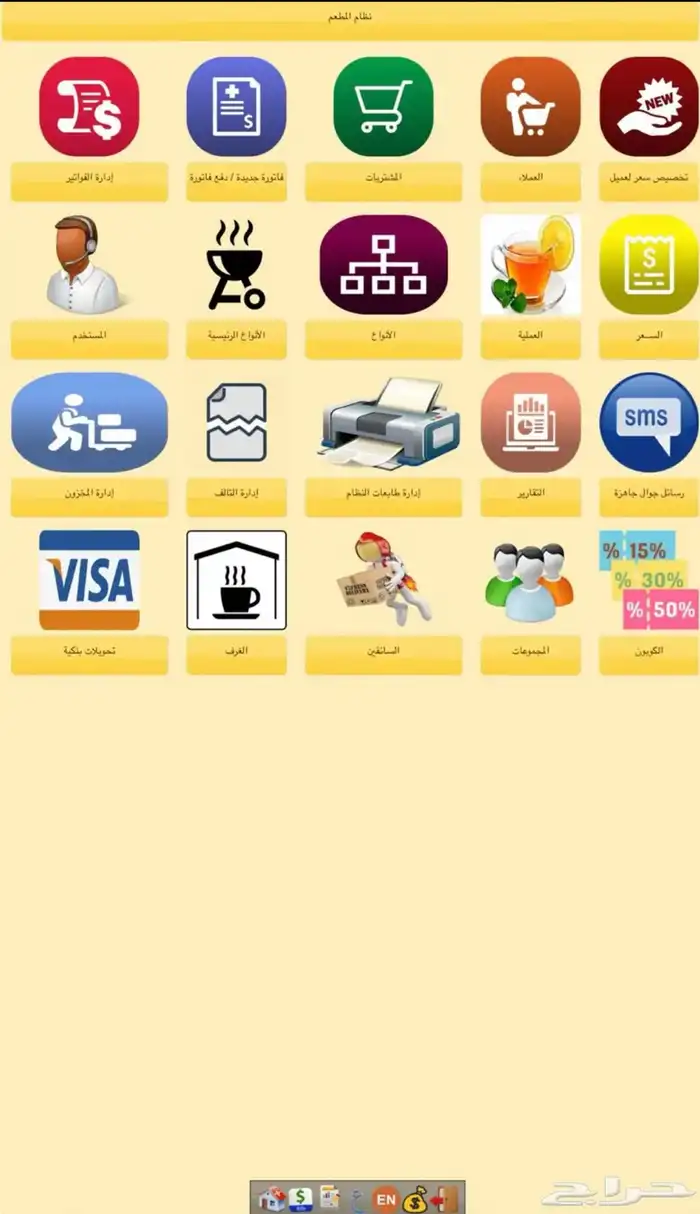Open ready SMS messages tile

click(x=649, y=423)
